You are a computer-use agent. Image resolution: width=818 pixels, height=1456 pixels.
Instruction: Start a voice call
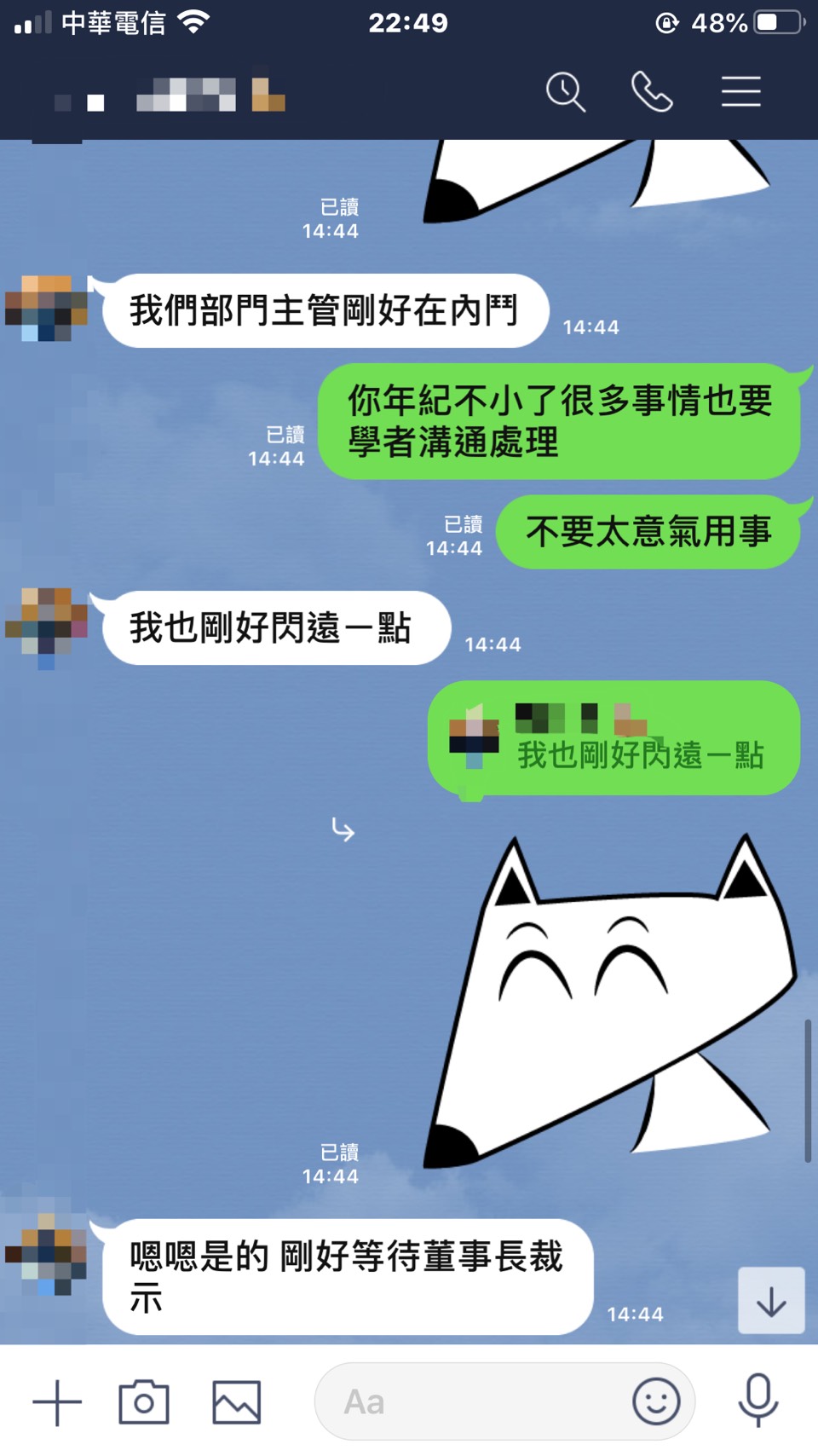pyautogui.click(x=652, y=92)
